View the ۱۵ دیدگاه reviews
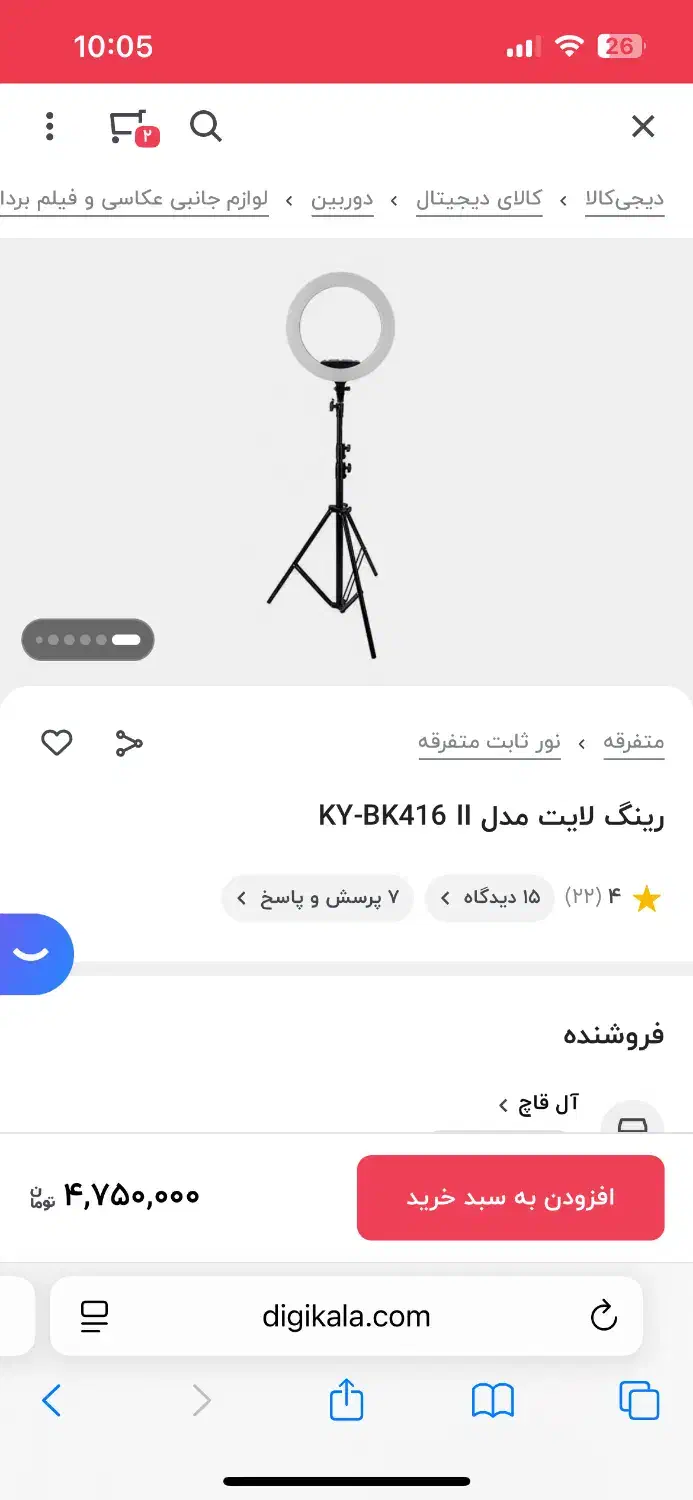 tap(490, 898)
